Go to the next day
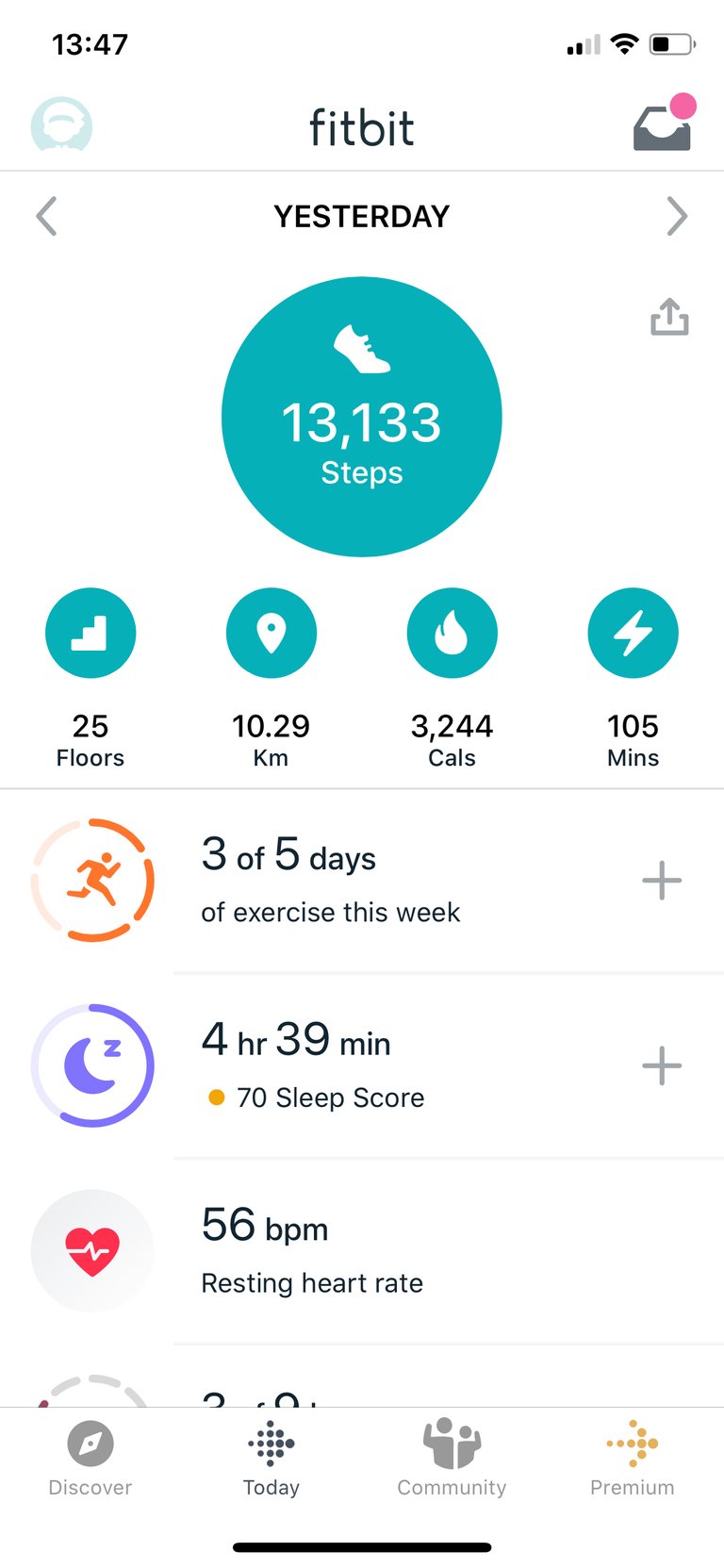Image resolution: width=724 pixels, height=1568 pixels. [677, 216]
